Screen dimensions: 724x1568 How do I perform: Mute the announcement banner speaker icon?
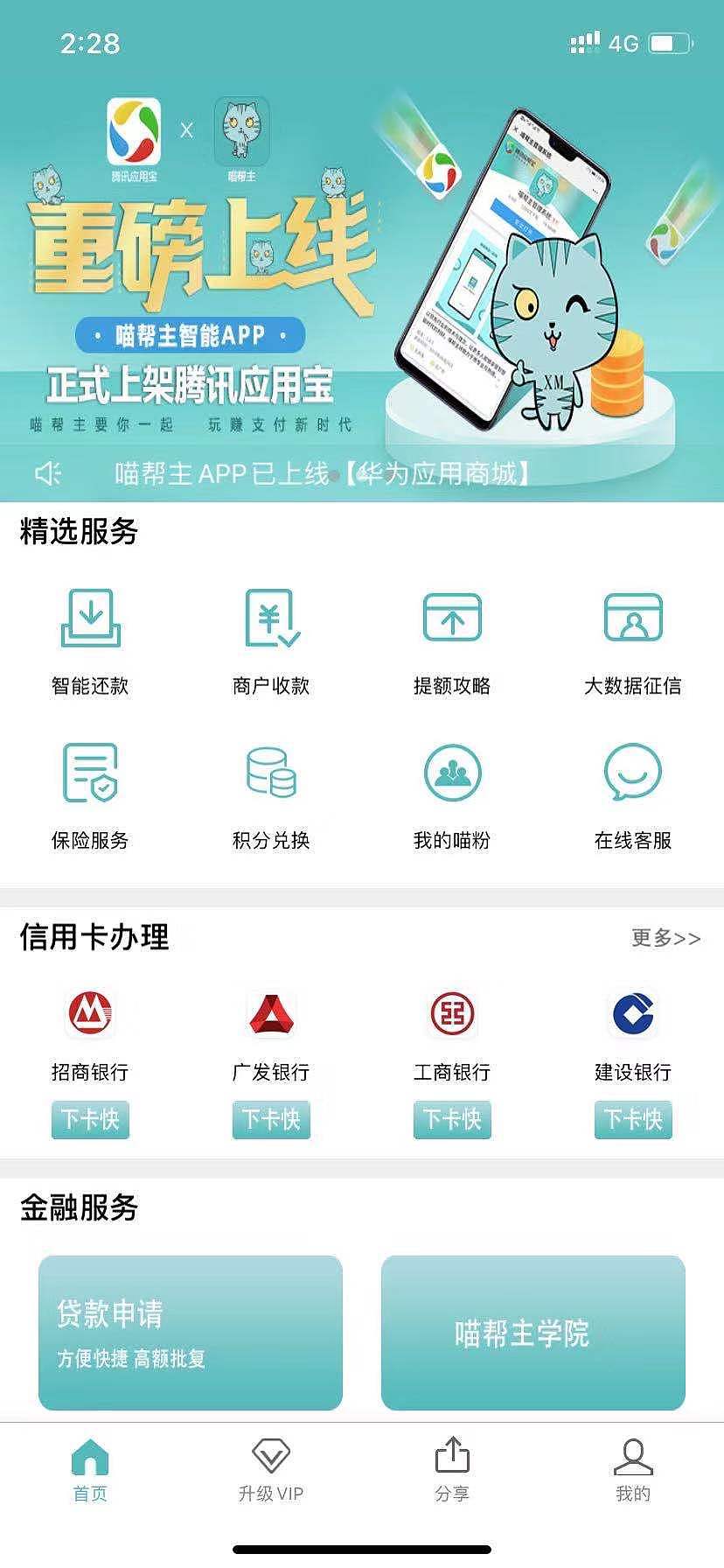coord(45,473)
